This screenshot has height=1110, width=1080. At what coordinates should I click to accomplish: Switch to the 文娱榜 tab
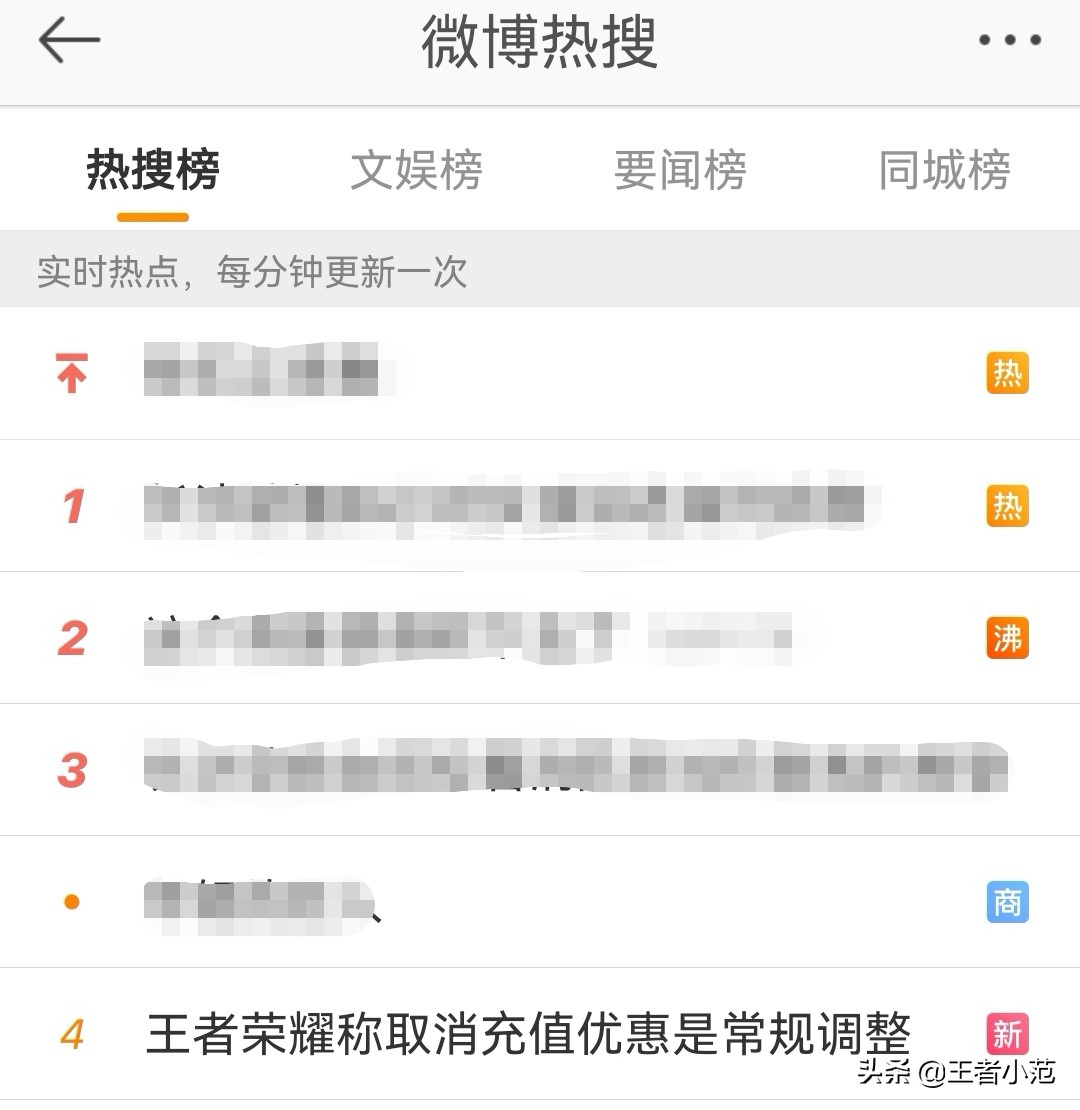point(416,171)
